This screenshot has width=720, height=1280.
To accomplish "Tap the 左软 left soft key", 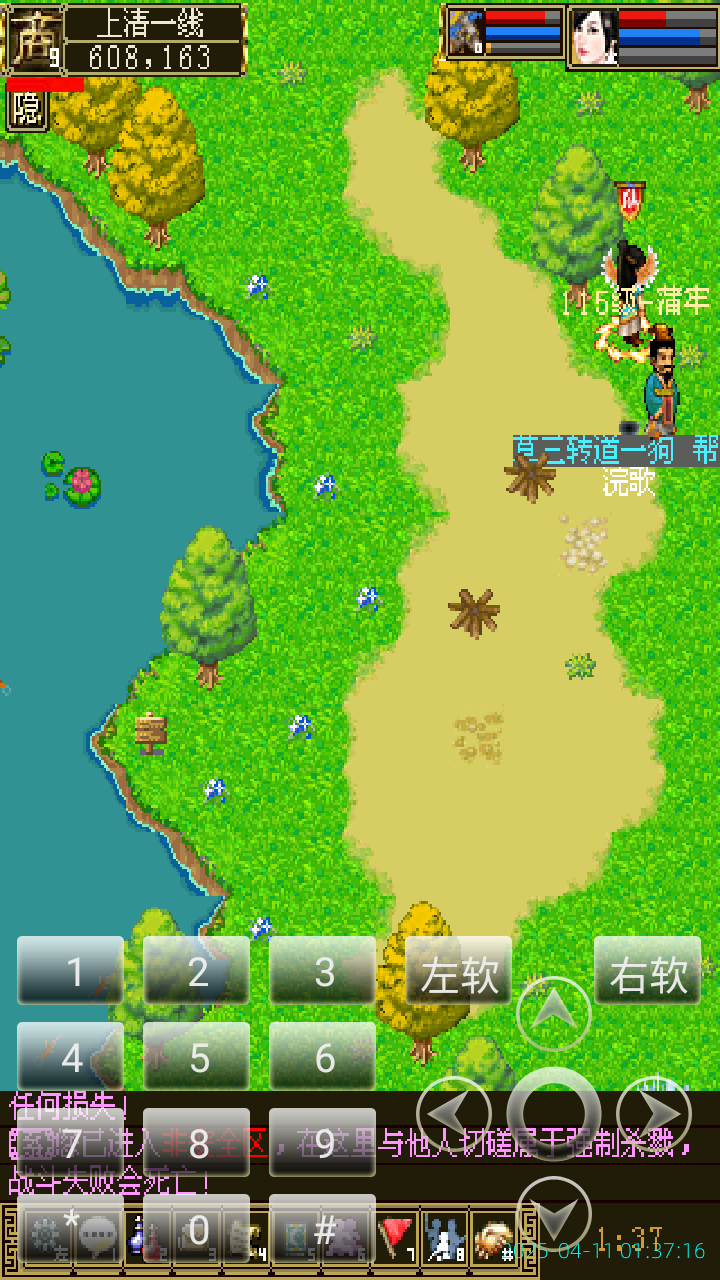I will 458,971.
